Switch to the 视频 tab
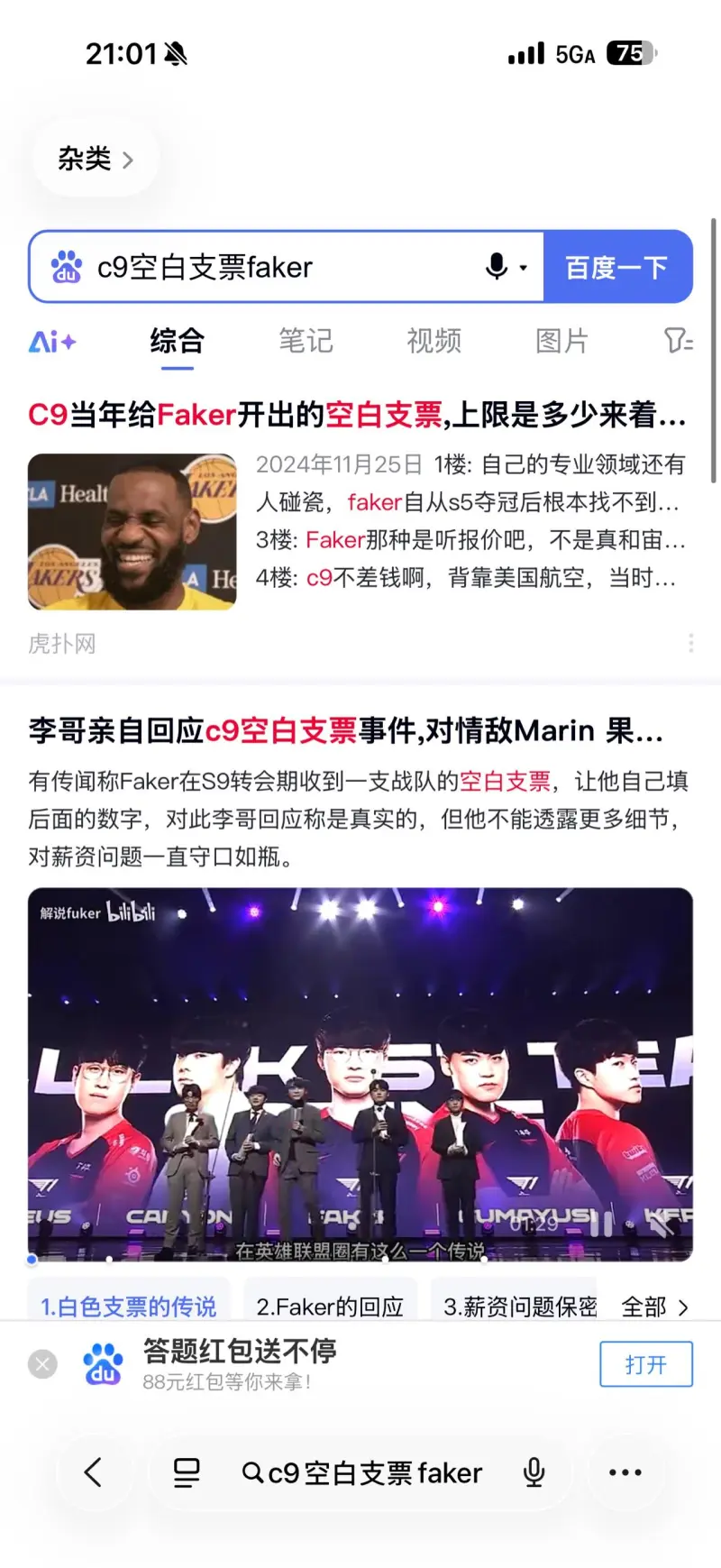 (x=434, y=341)
